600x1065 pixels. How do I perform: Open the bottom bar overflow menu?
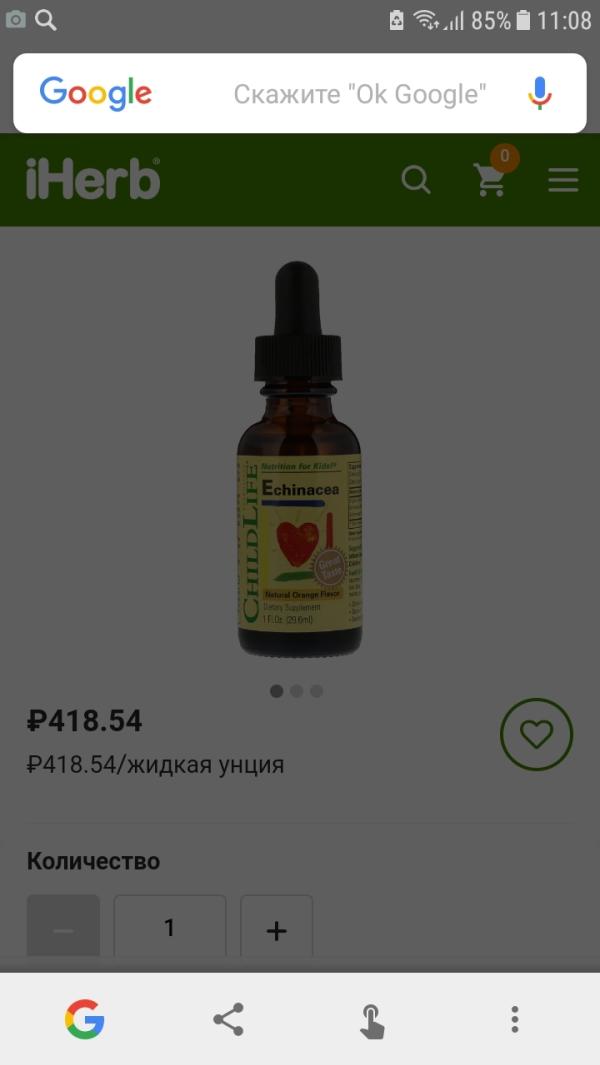(x=514, y=1020)
